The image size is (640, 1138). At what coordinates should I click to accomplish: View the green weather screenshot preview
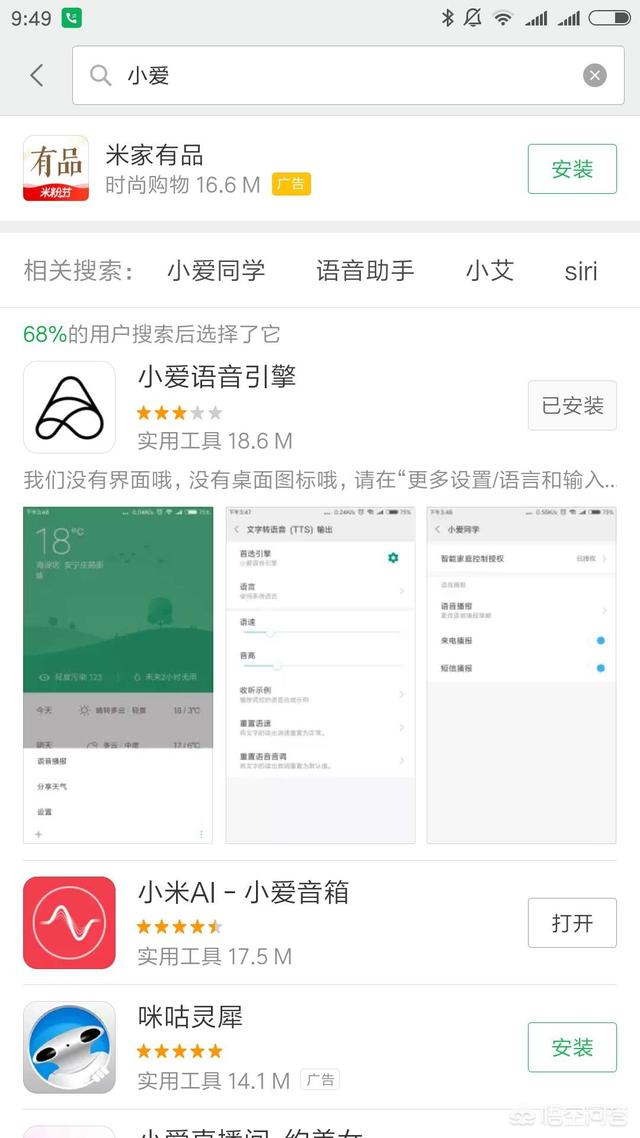coord(118,675)
